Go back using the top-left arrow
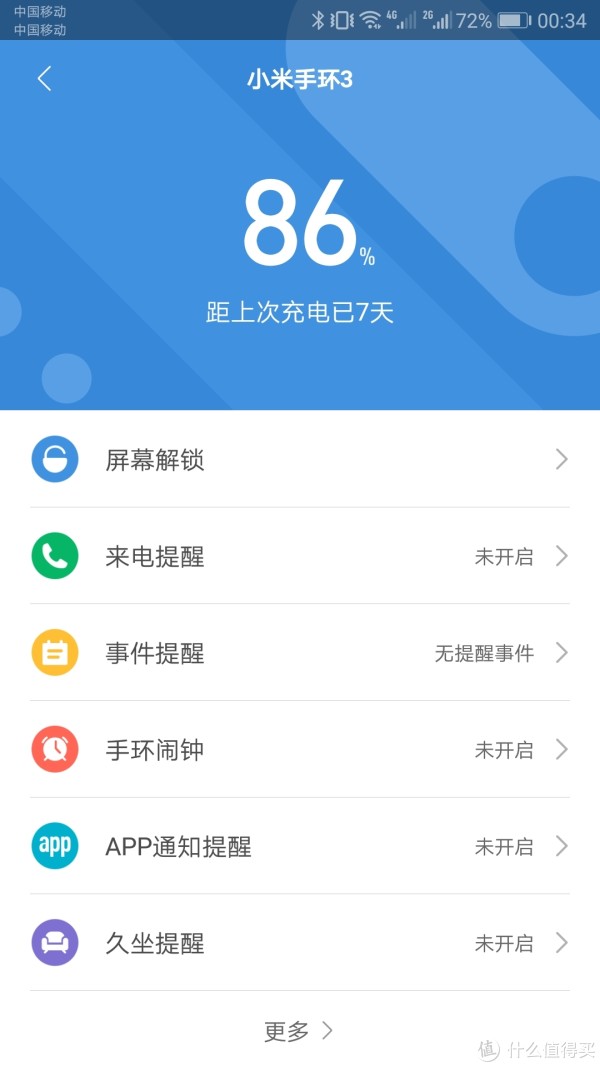This screenshot has height=1067, width=600. tap(44, 79)
